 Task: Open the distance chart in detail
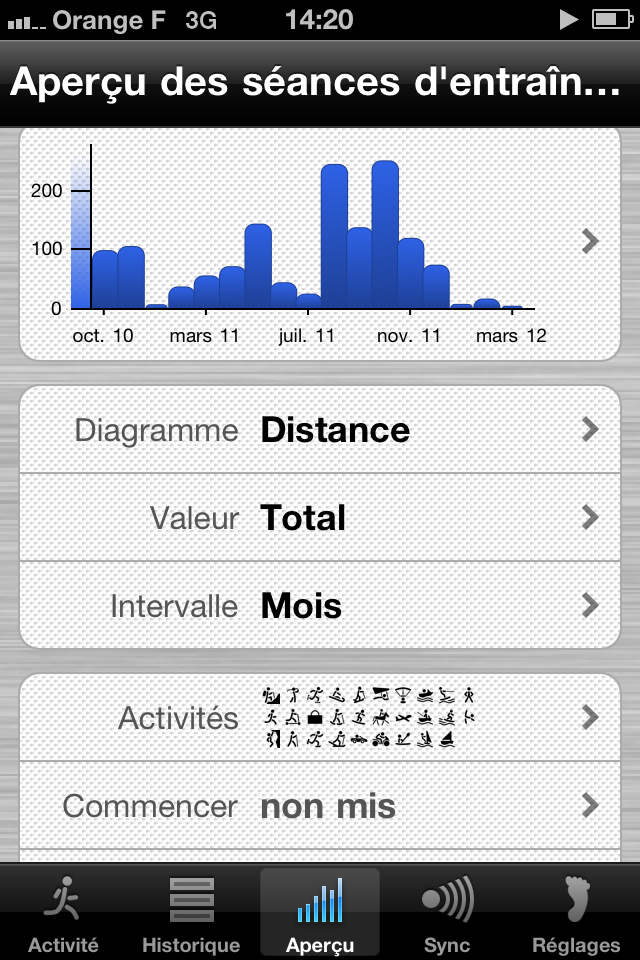[320, 242]
